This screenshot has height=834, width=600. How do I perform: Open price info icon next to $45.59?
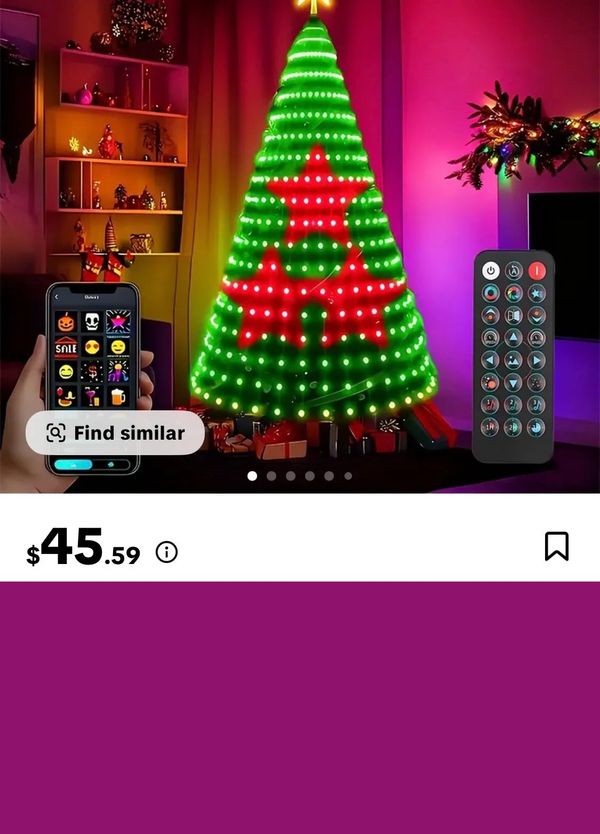click(x=167, y=552)
